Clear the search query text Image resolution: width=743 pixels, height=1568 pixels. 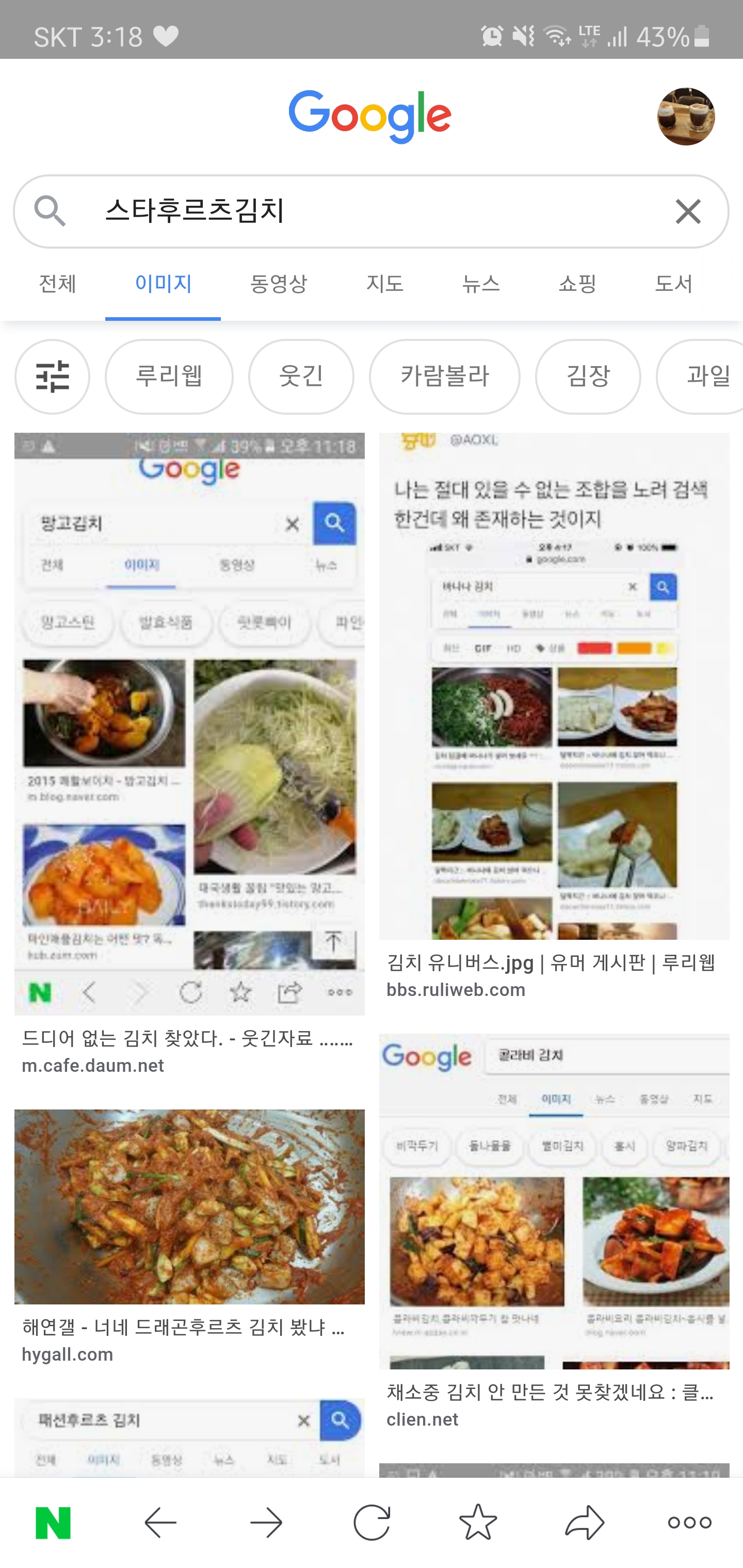pos(688,212)
